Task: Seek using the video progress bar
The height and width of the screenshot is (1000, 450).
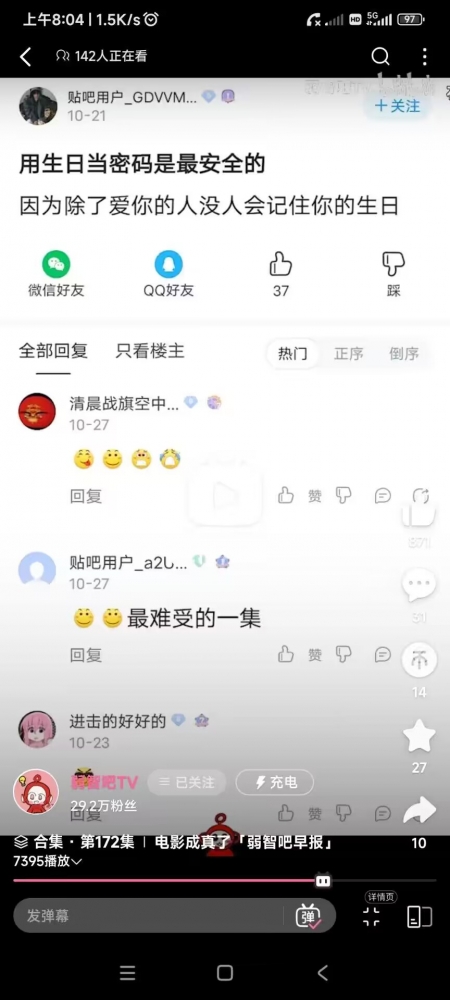Action: pyautogui.click(x=225, y=881)
